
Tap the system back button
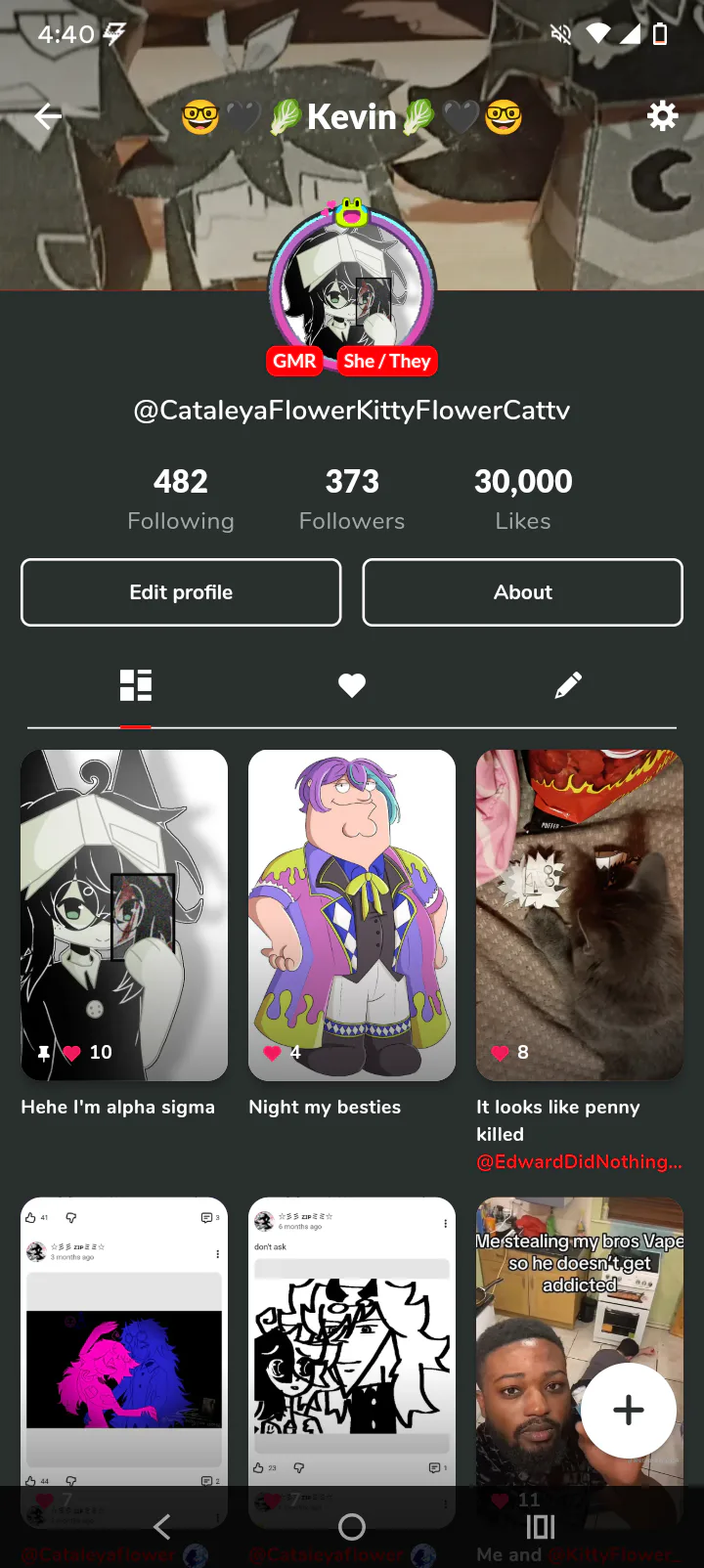tap(162, 1527)
